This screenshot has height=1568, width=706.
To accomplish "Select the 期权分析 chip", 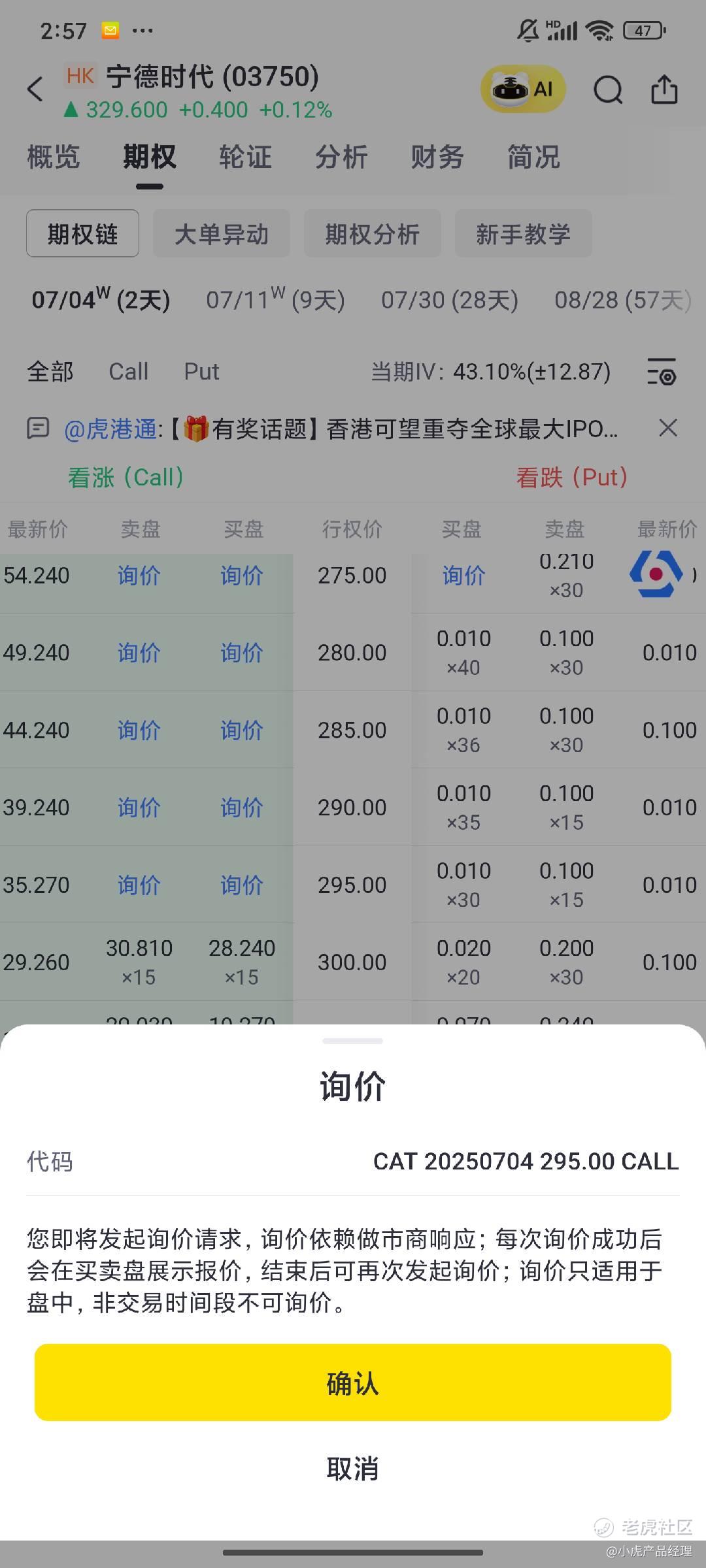I will (373, 233).
